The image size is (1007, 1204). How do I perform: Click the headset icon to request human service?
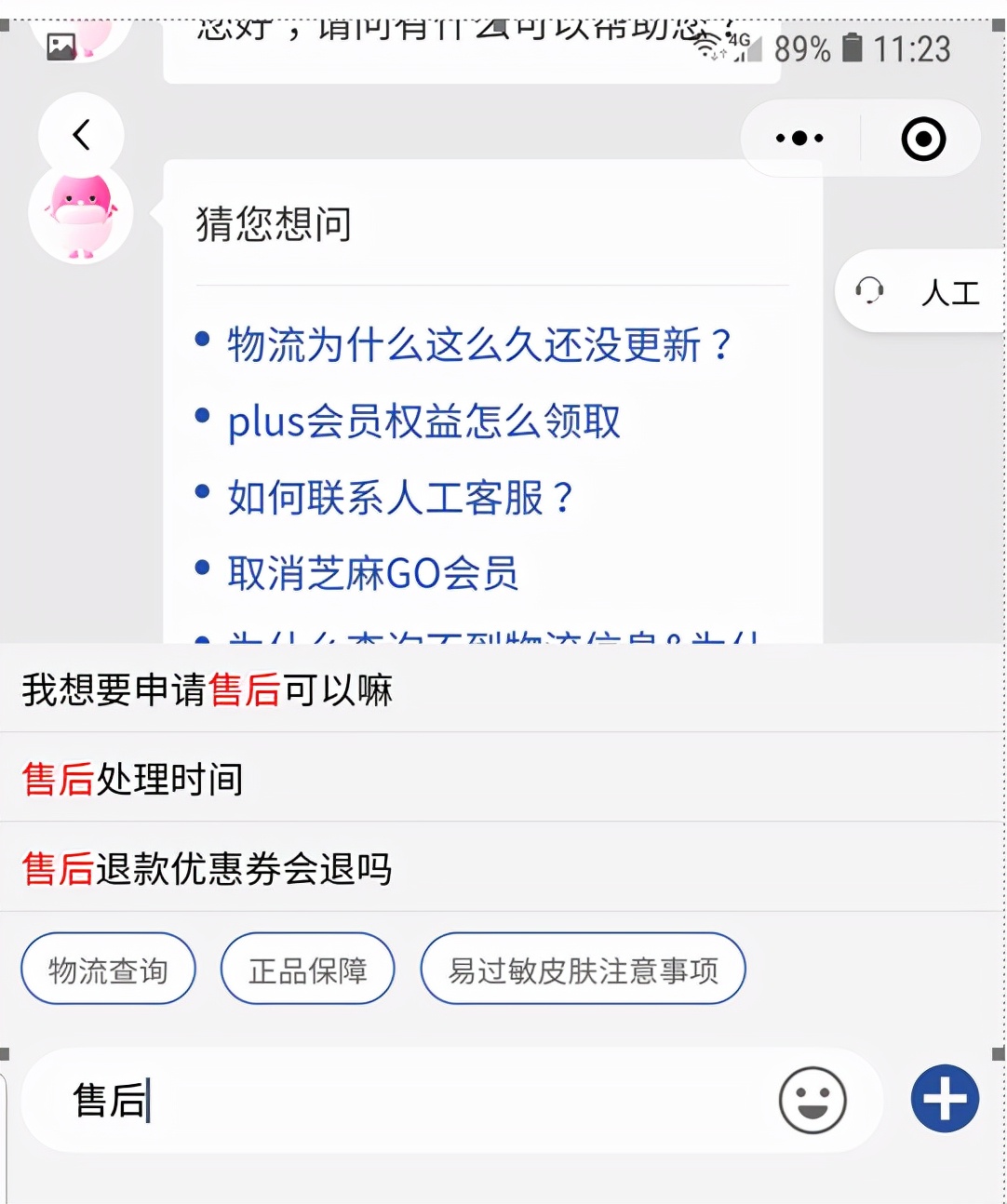[x=869, y=292]
